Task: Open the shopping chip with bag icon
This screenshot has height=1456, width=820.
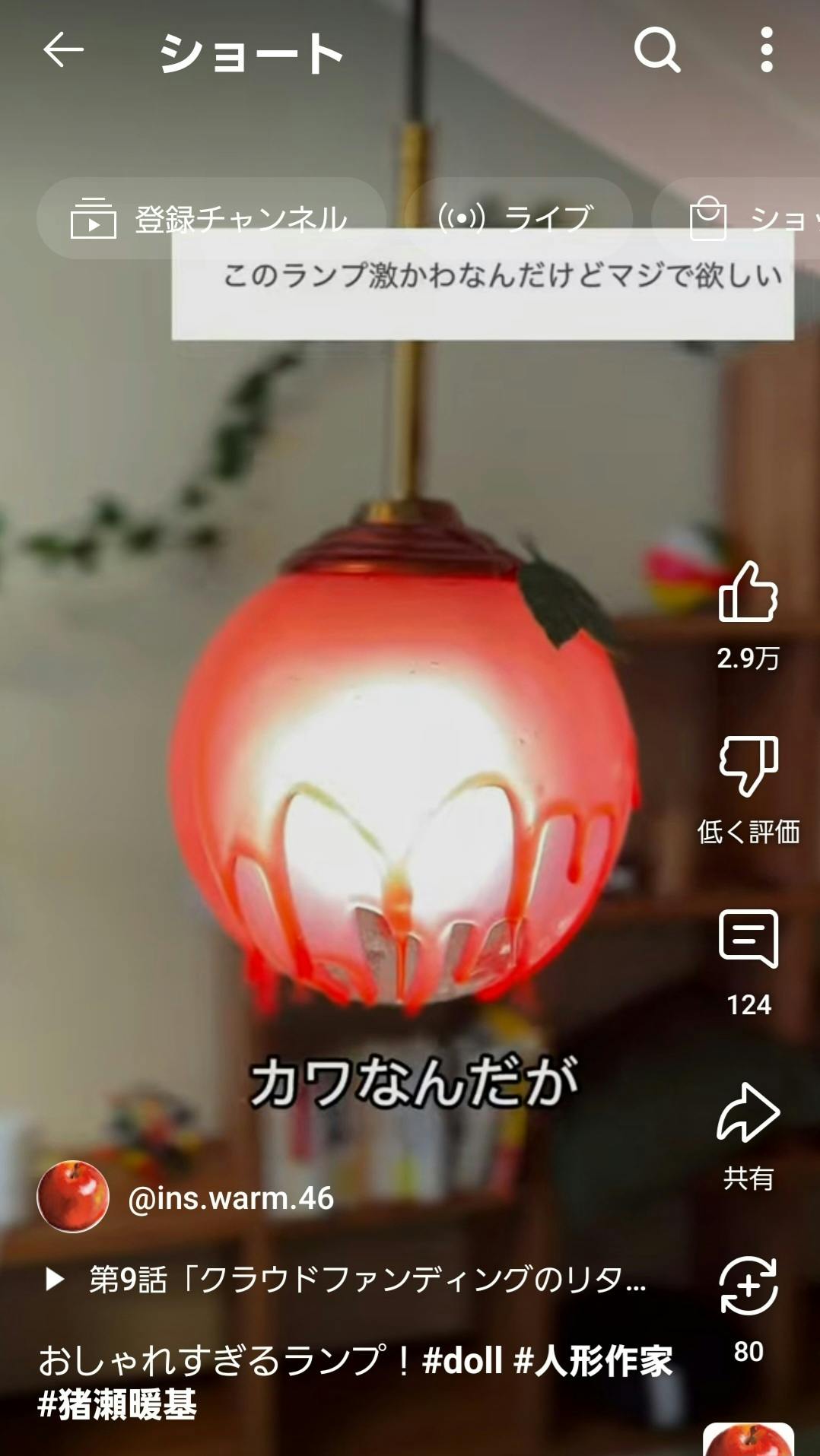Action: pos(745,219)
